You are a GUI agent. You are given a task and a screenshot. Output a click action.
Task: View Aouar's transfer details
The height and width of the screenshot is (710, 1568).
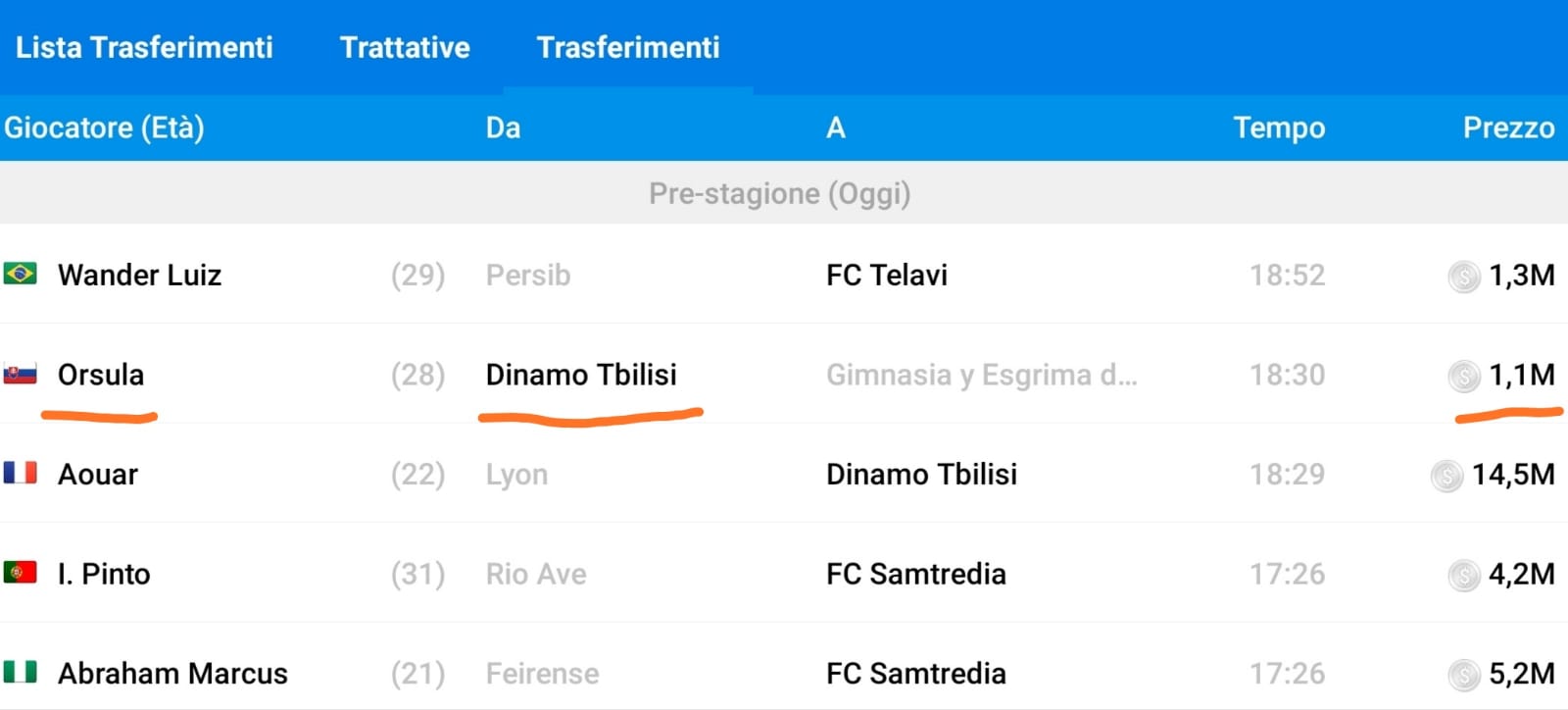pyautogui.click(x=98, y=475)
